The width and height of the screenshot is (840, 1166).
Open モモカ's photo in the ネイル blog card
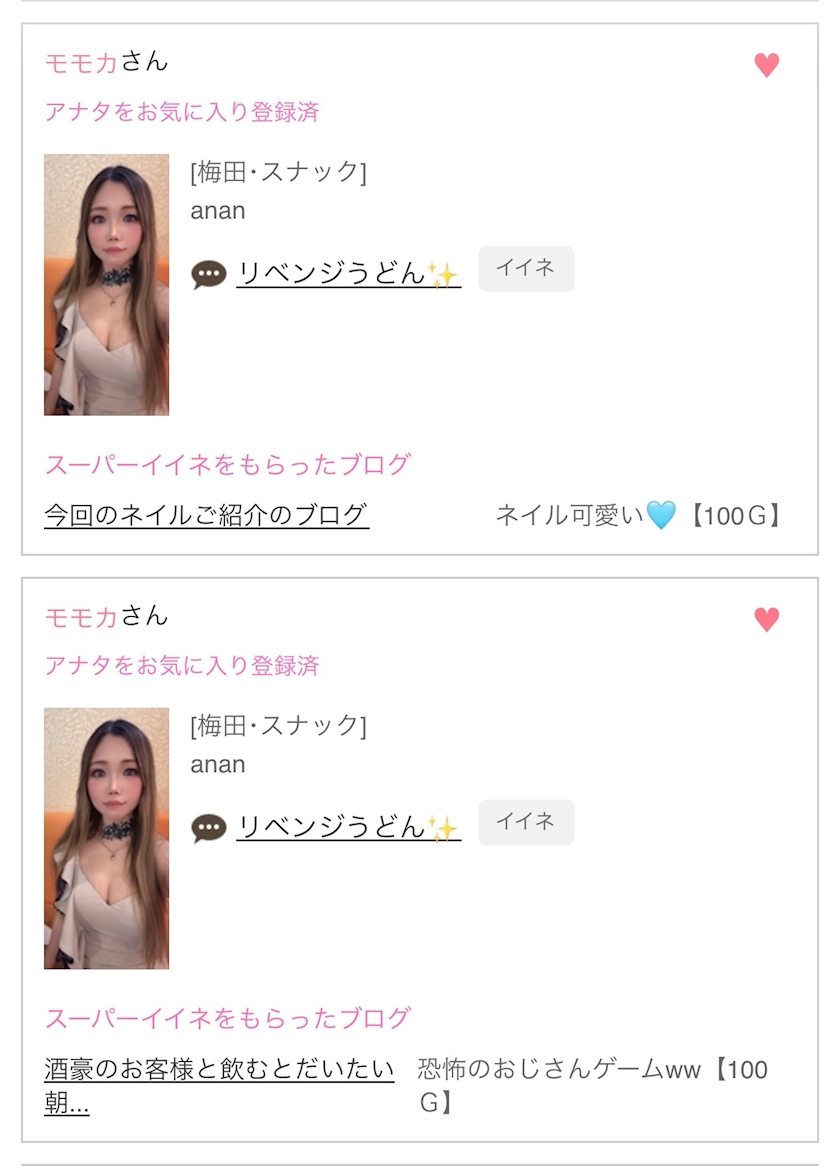pos(106,284)
